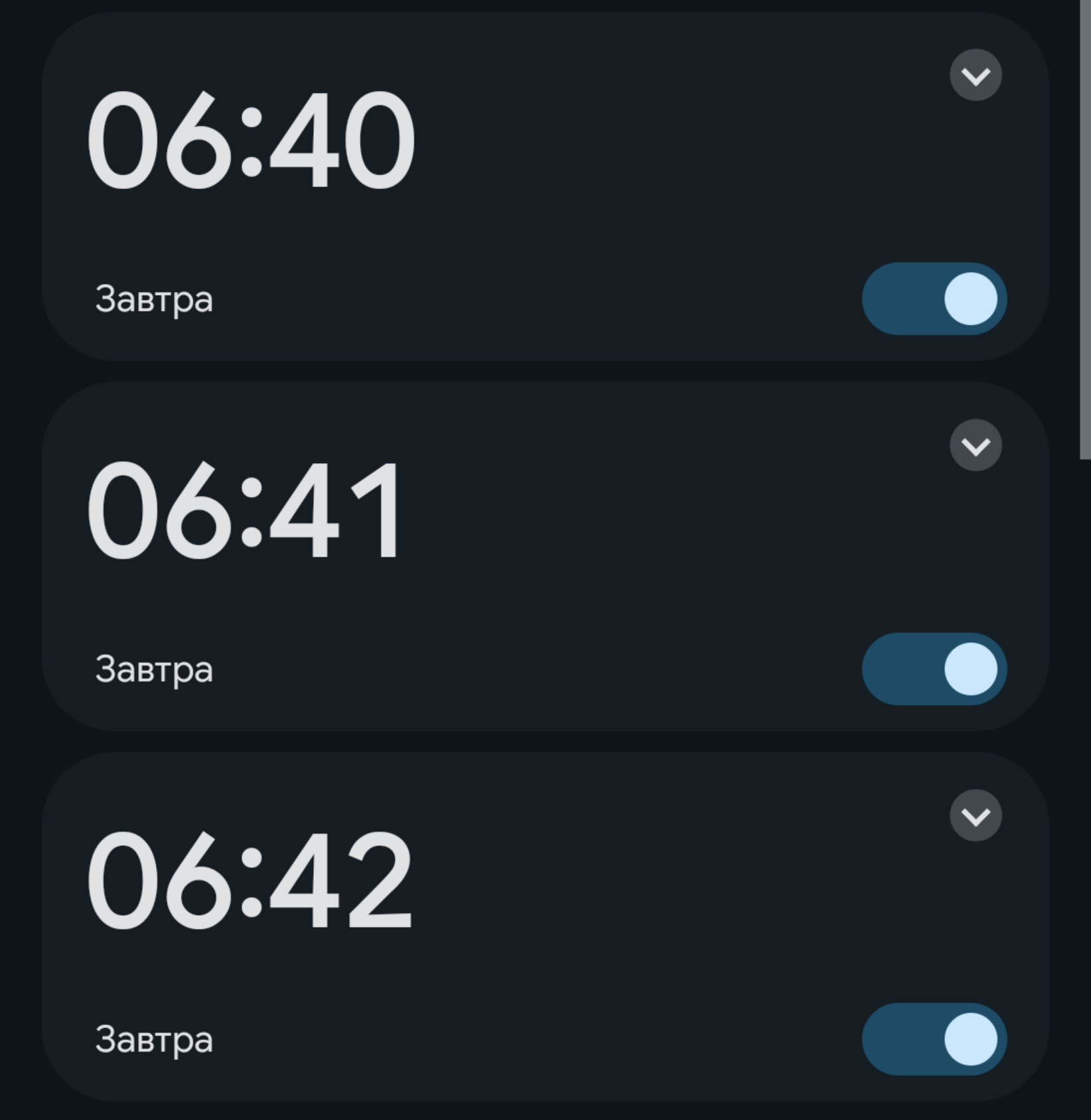Change the 06:41 alarm time
The width and height of the screenshot is (1091, 1120).
[246, 511]
